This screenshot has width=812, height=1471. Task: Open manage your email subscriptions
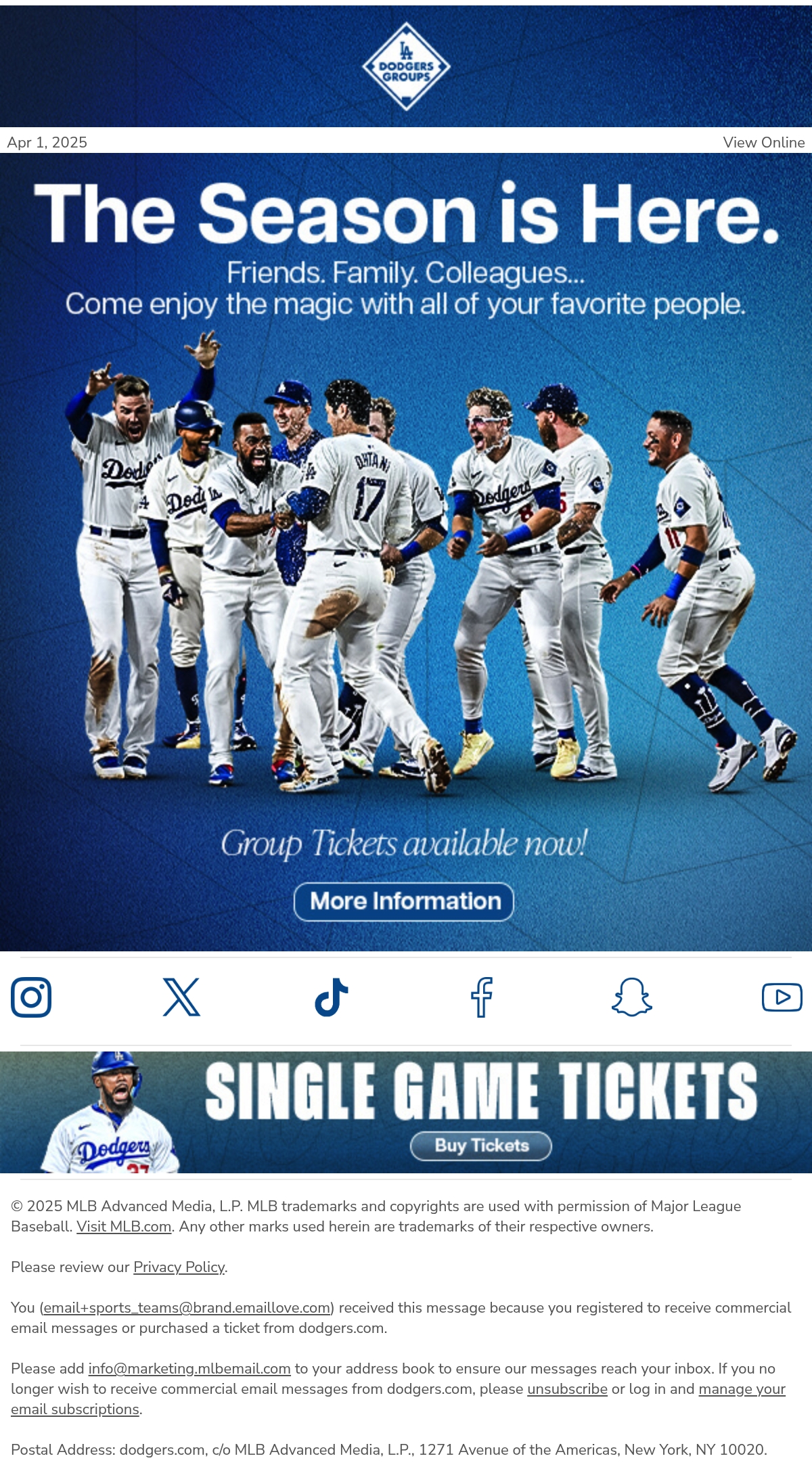point(398,1399)
